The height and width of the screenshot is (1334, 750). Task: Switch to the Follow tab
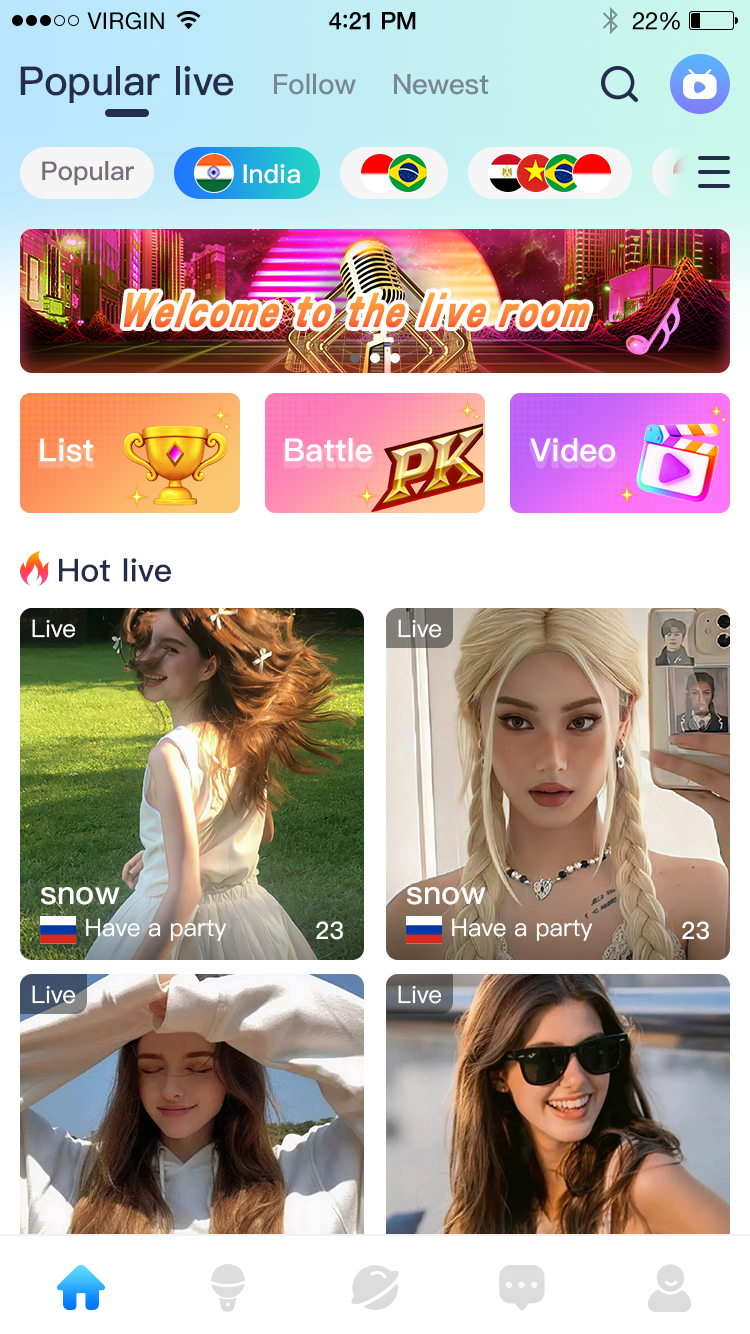(313, 85)
